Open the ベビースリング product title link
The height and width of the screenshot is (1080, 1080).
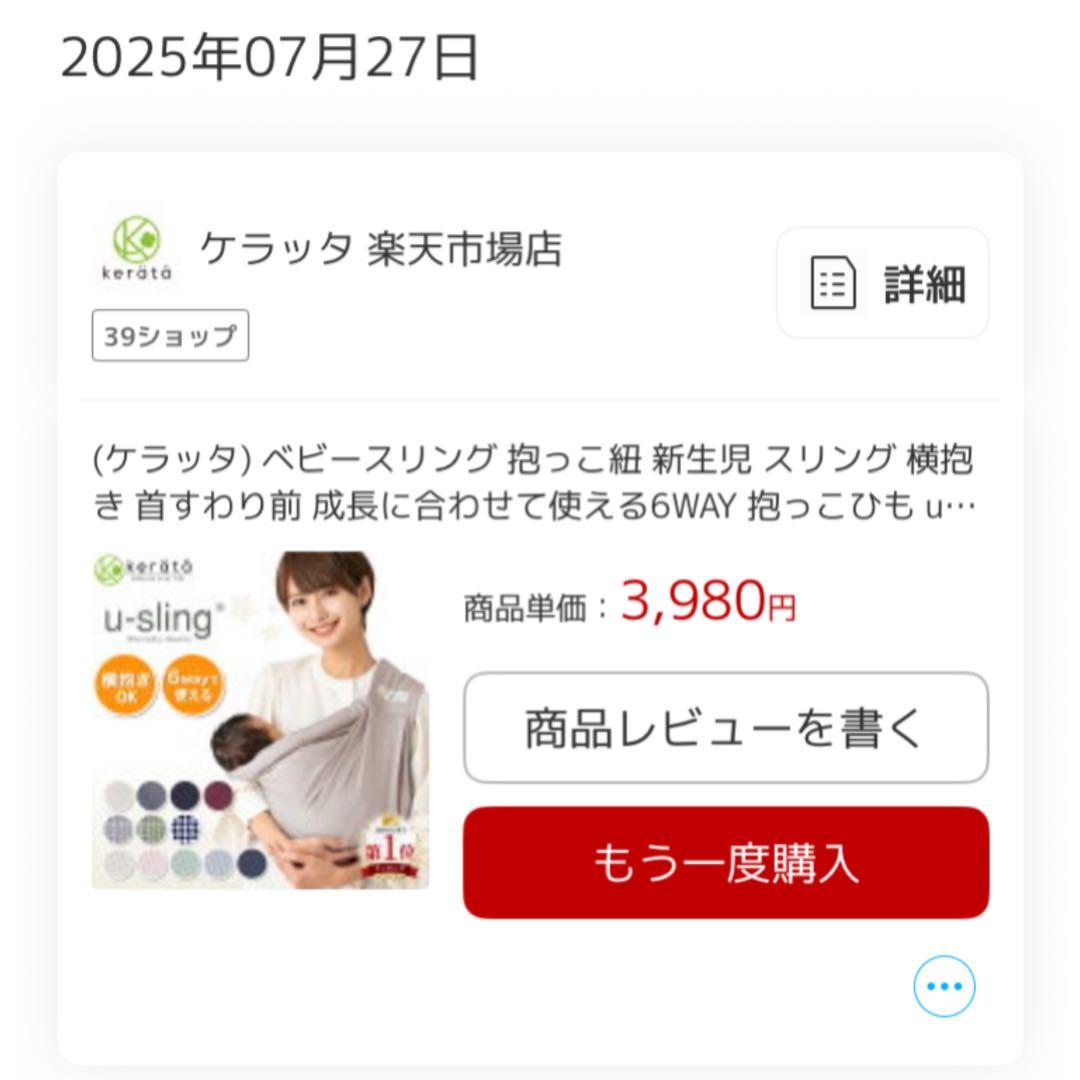pyautogui.click(x=534, y=483)
